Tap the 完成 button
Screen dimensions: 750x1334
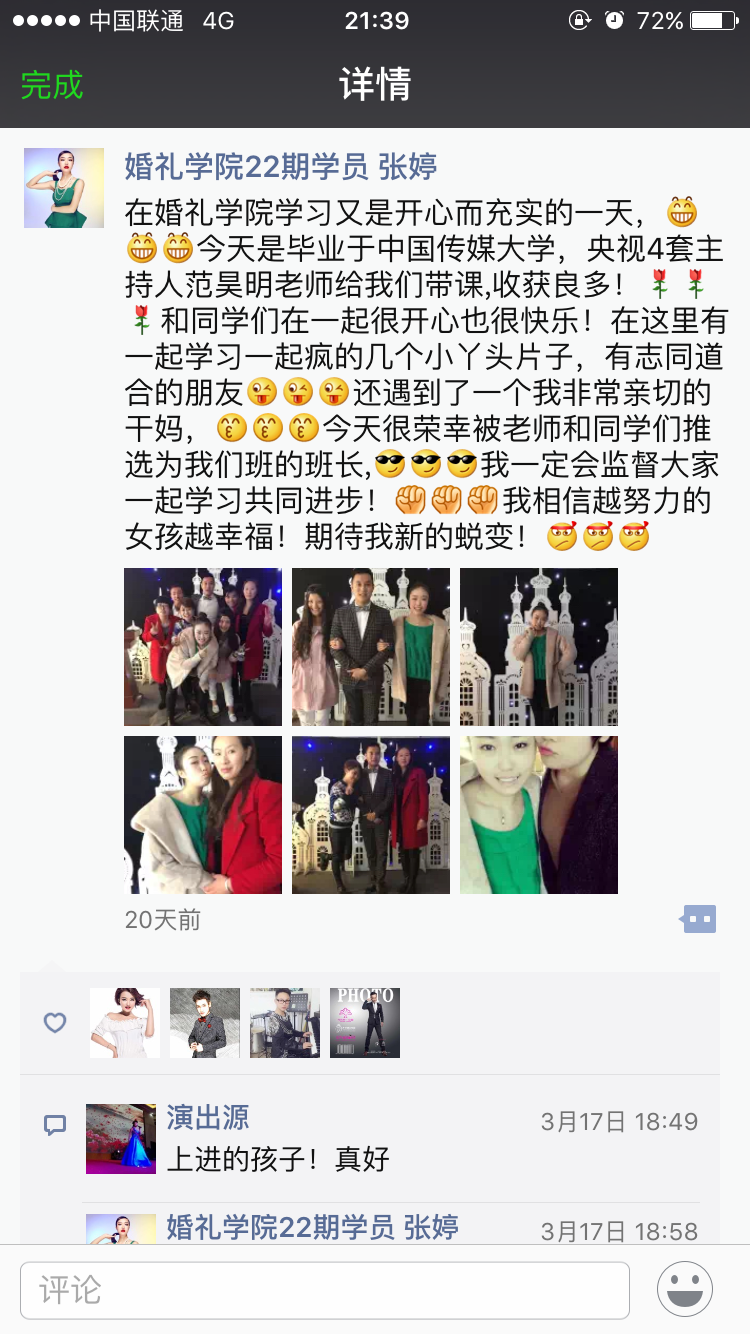click(x=52, y=85)
